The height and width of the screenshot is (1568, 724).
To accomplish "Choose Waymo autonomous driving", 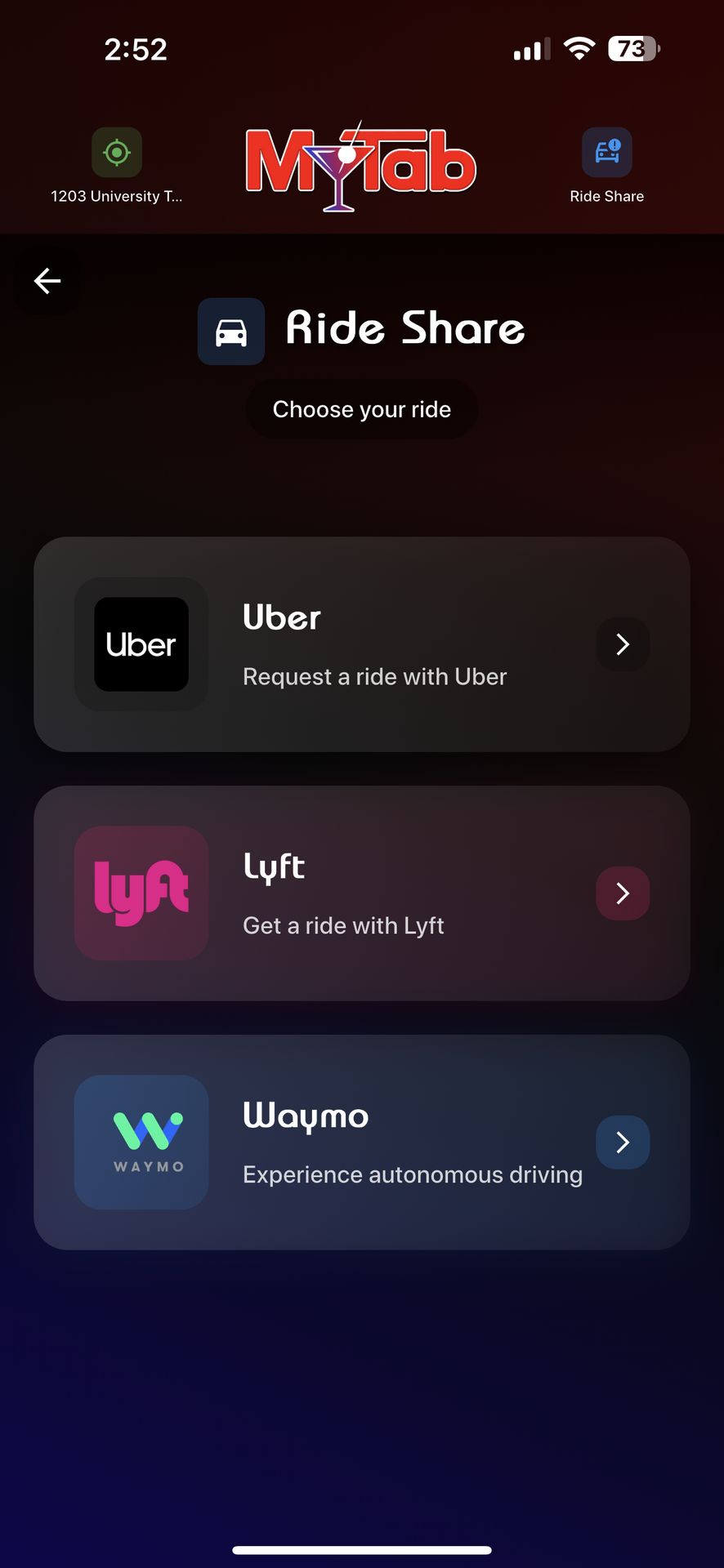I will (361, 1142).
